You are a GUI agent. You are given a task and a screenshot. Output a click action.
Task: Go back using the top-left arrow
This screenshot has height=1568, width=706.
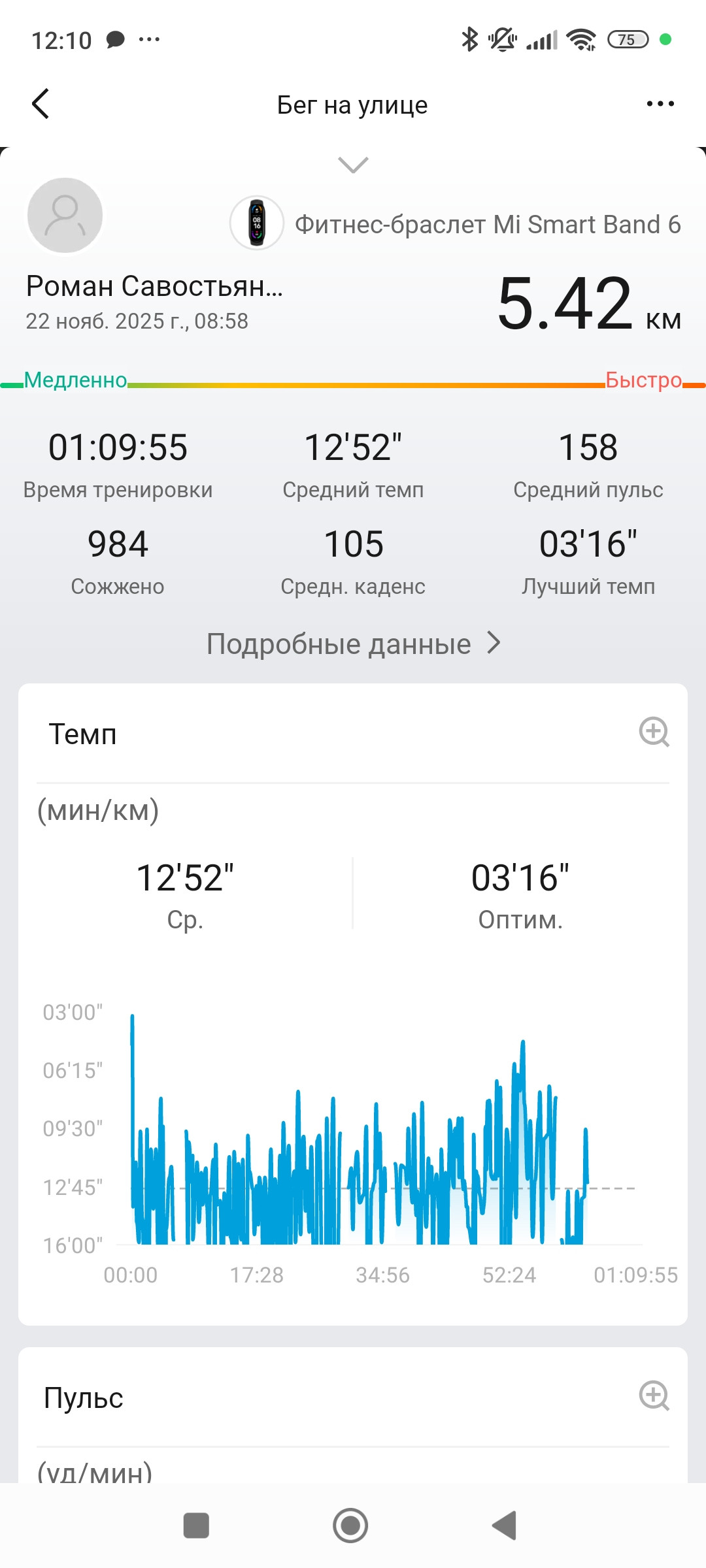[x=41, y=104]
